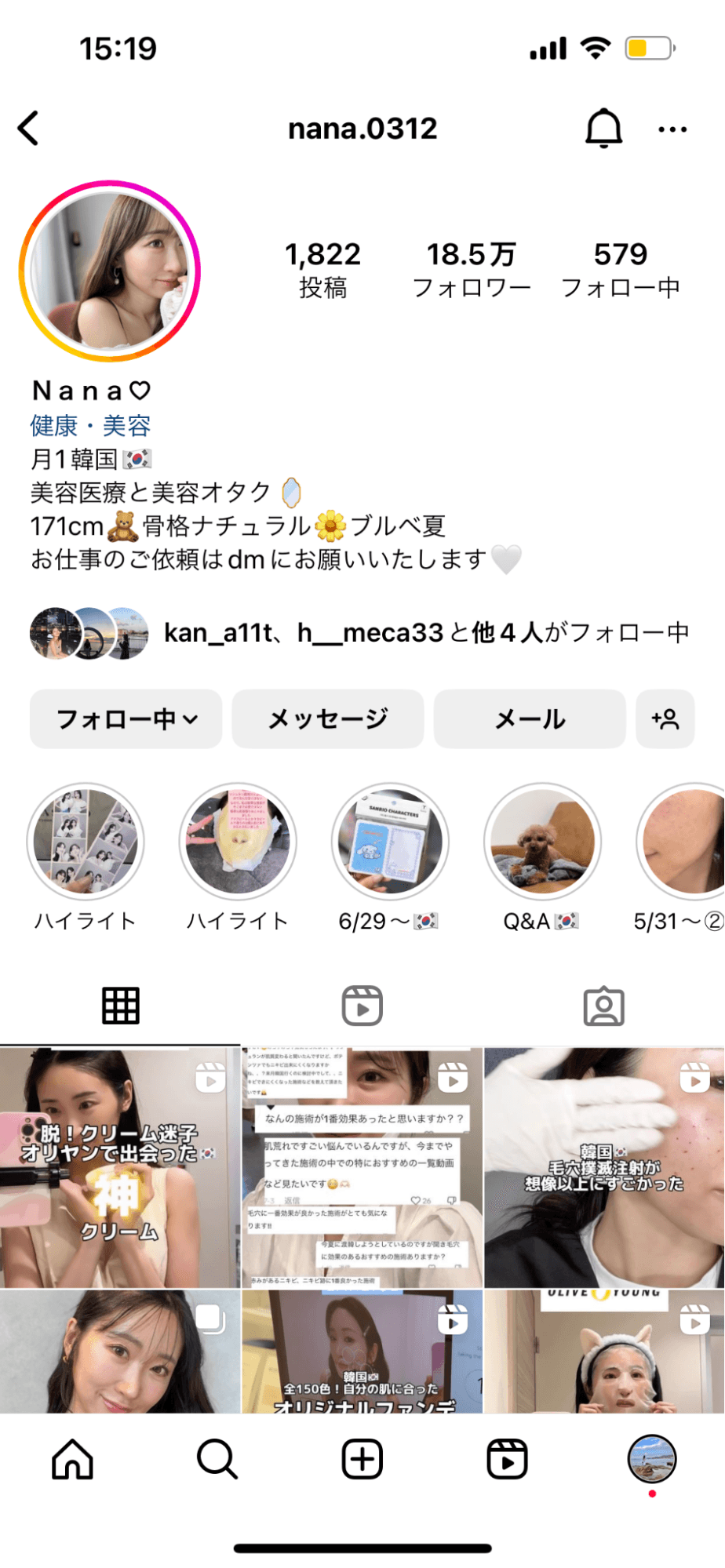Image resolution: width=725 pixels, height=1568 pixels.
Task: Go back from nana.0312 profile
Action: (x=29, y=129)
